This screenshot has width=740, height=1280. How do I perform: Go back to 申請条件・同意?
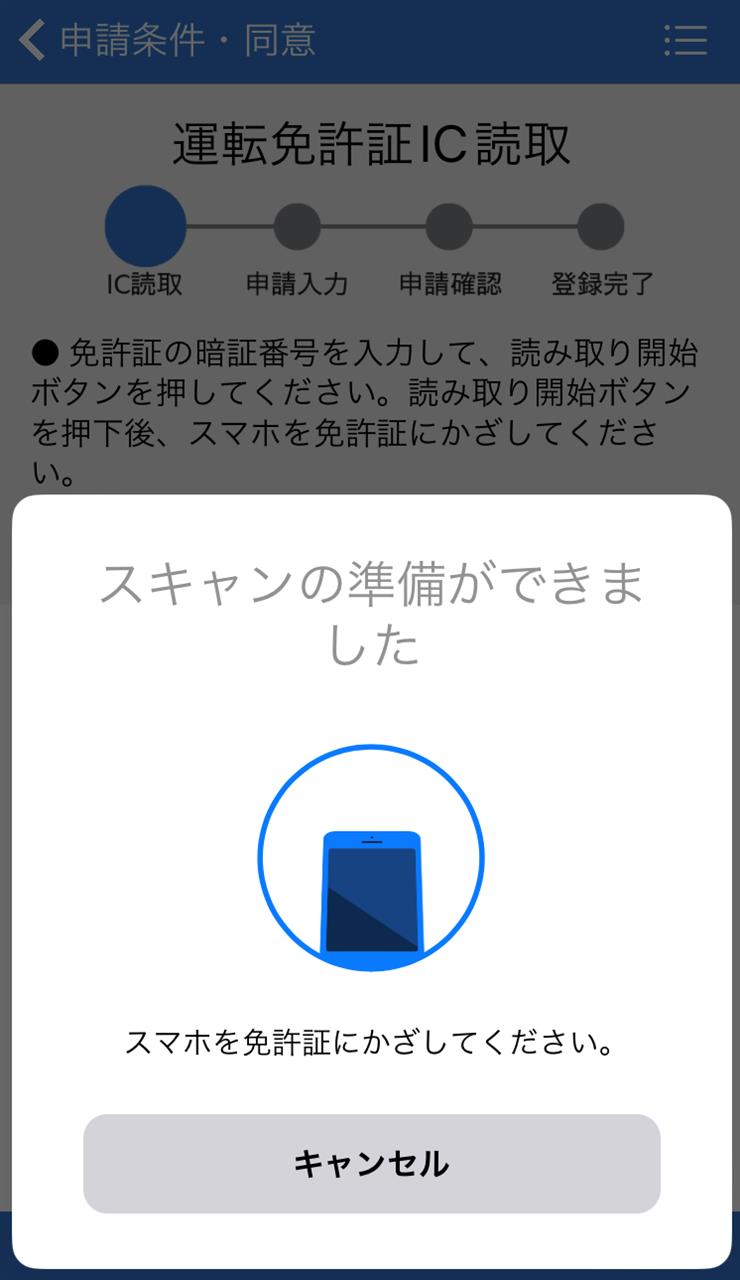pos(168,41)
